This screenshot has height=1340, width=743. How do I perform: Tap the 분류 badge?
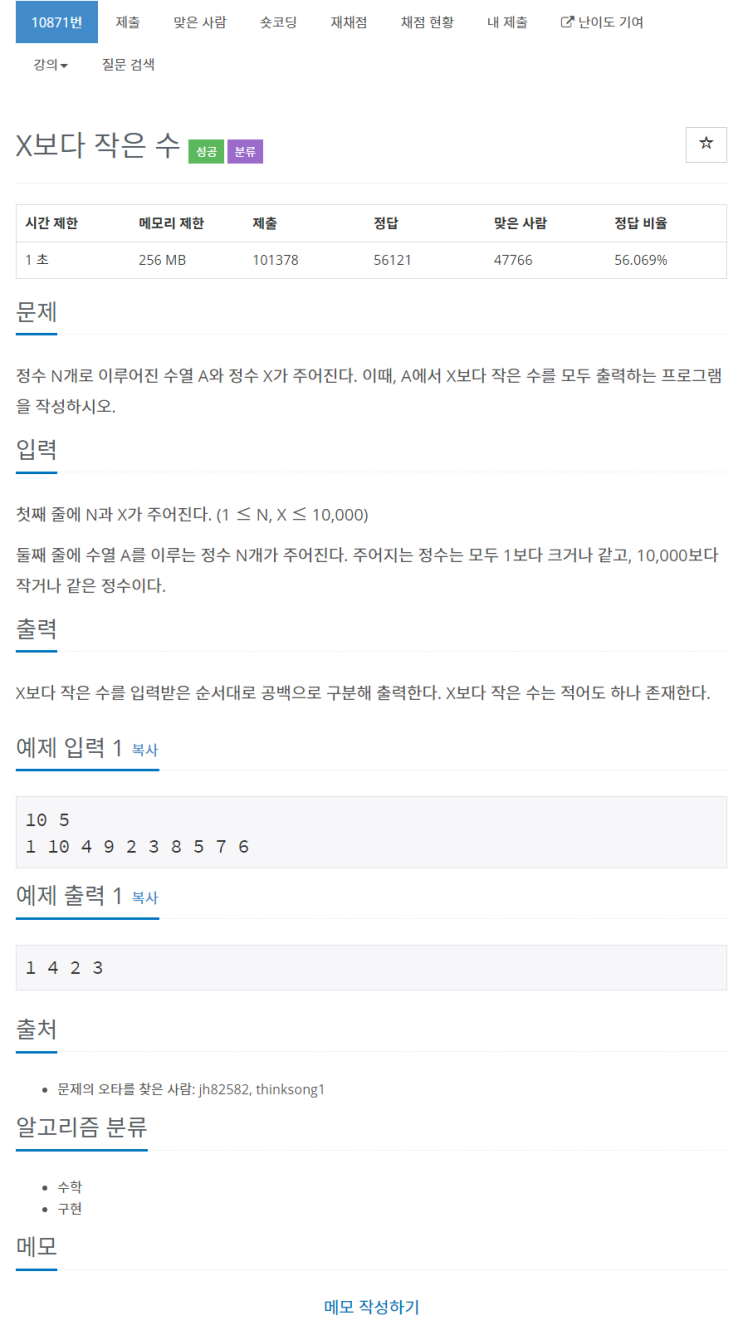245,152
